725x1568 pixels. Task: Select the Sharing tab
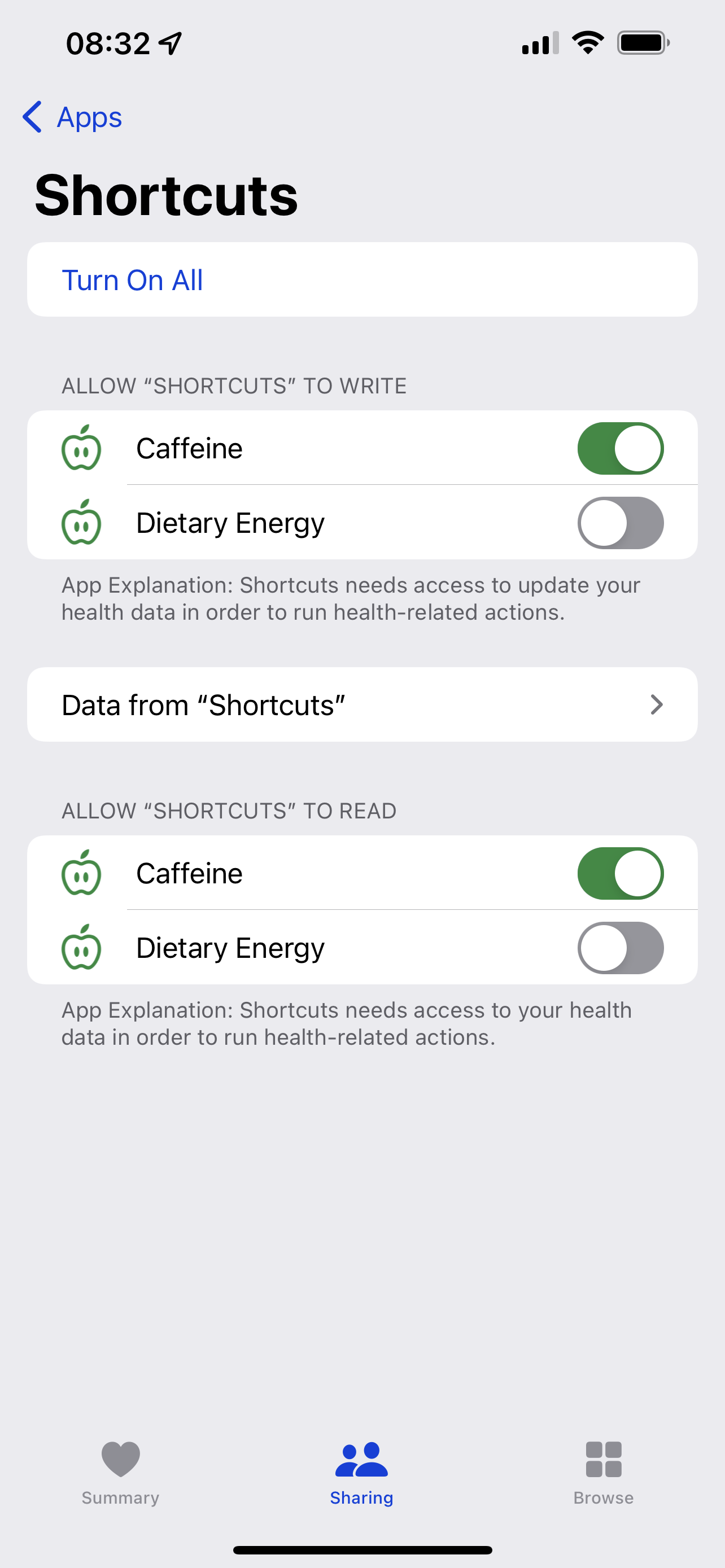361,1472
